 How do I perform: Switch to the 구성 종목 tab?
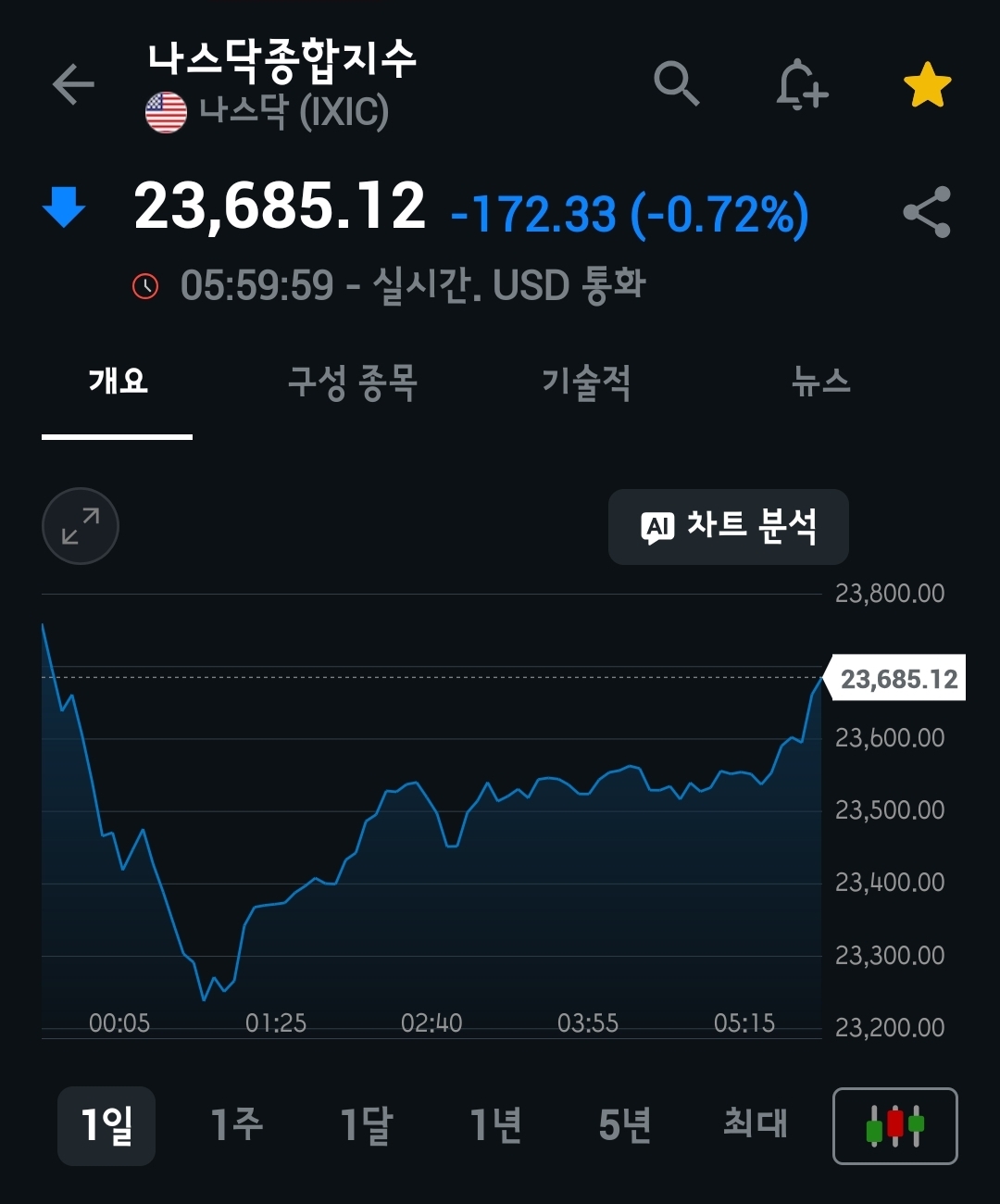click(x=353, y=383)
